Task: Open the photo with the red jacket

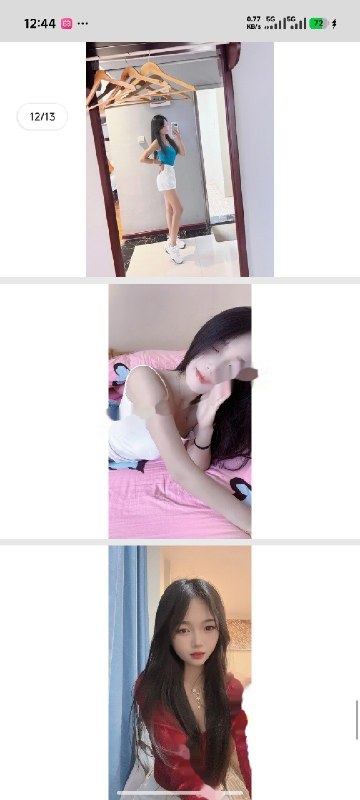Action: coord(179,672)
